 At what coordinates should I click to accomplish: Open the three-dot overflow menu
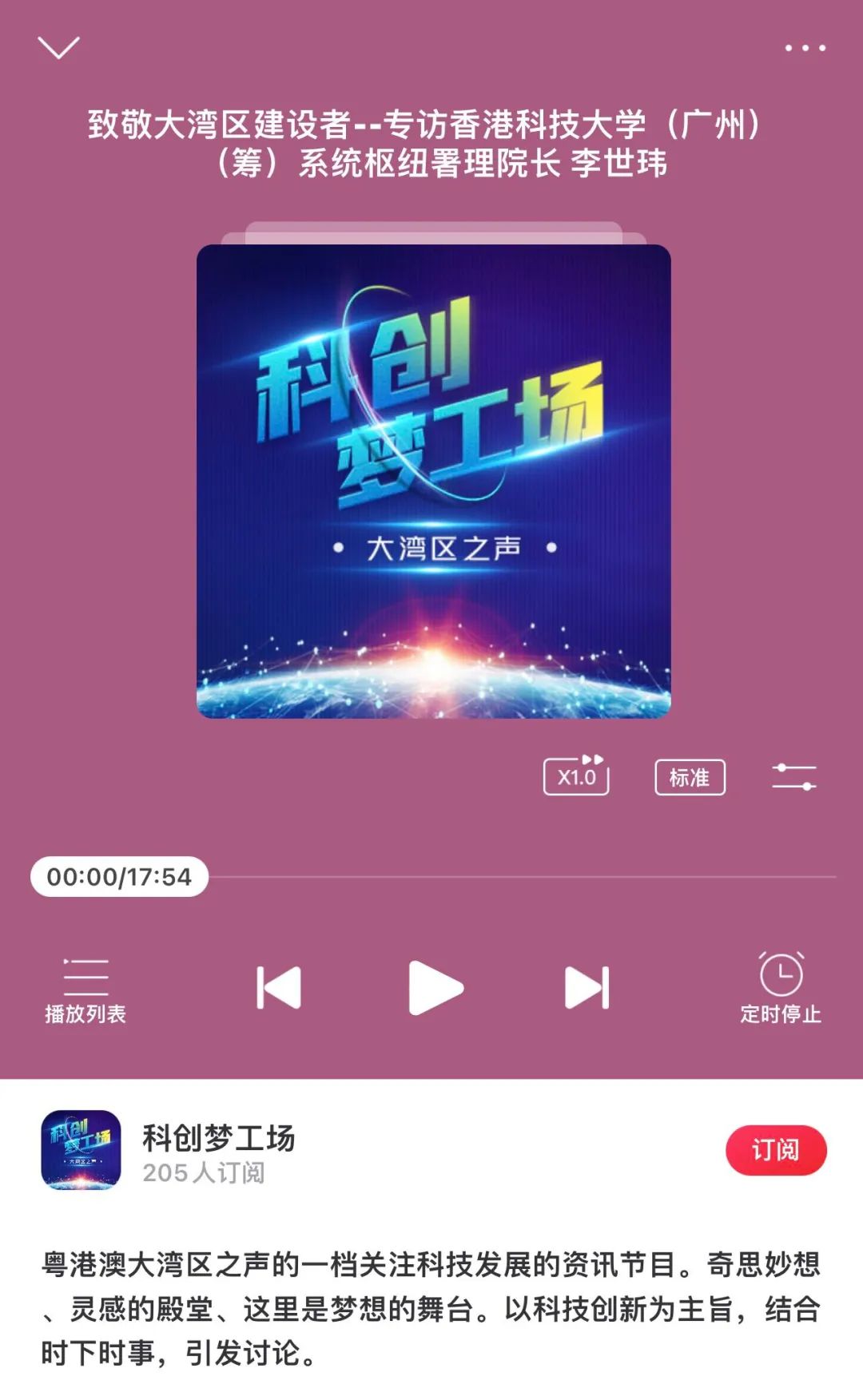(x=805, y=49)
